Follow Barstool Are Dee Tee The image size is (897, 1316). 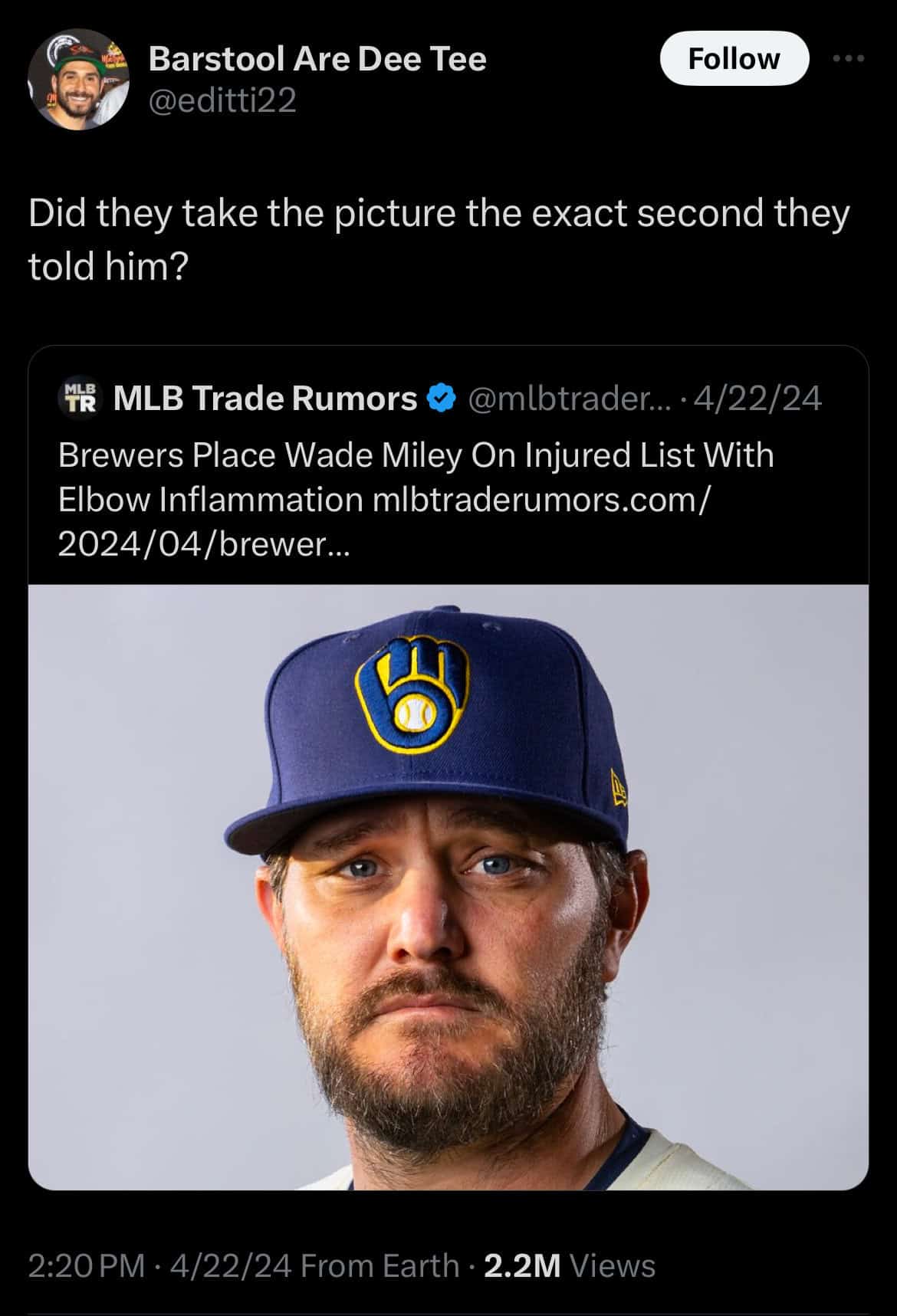pos(734,58)
